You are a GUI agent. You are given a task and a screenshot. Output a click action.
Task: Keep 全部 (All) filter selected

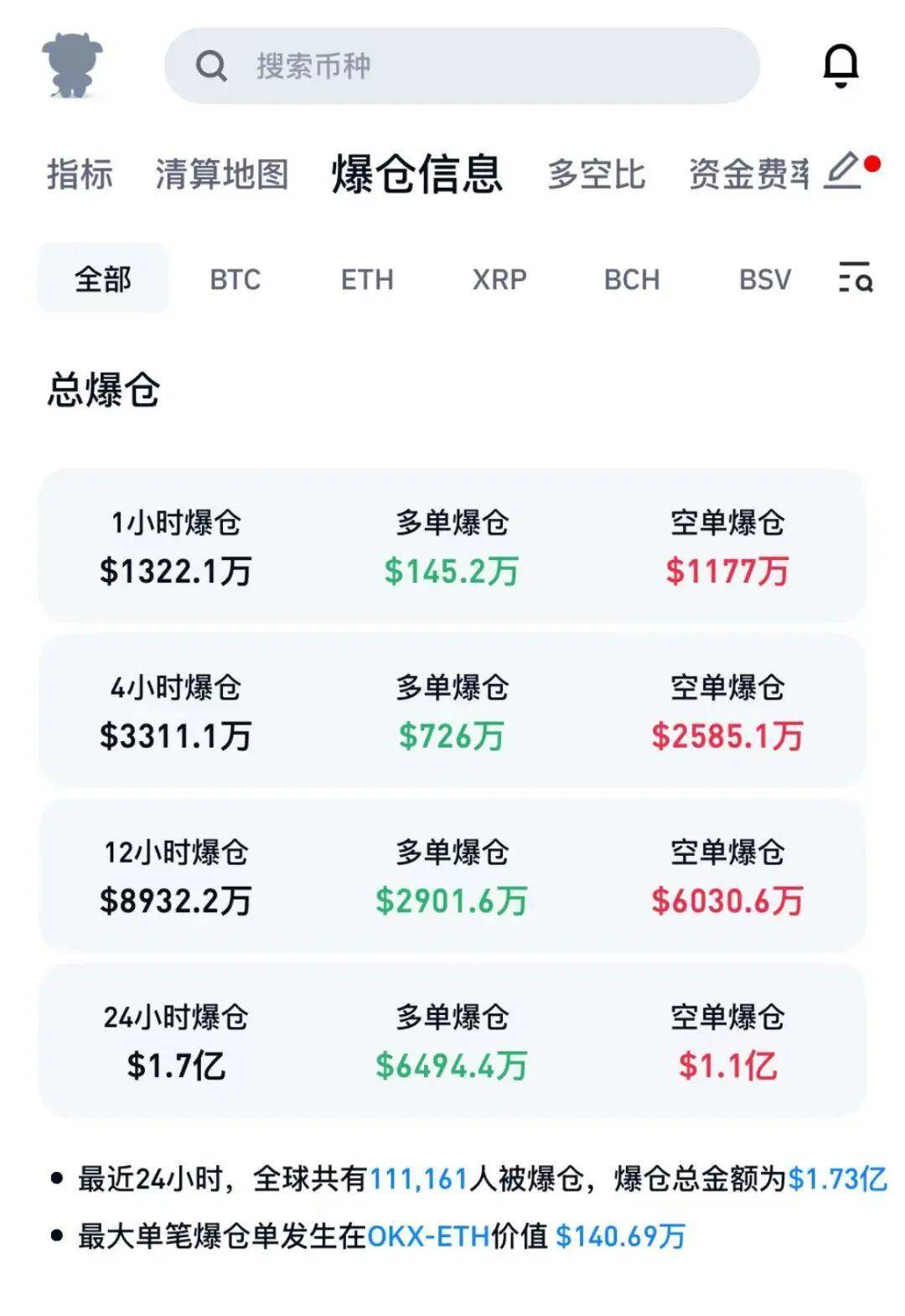pyautogui.click(x=101, y=280)
